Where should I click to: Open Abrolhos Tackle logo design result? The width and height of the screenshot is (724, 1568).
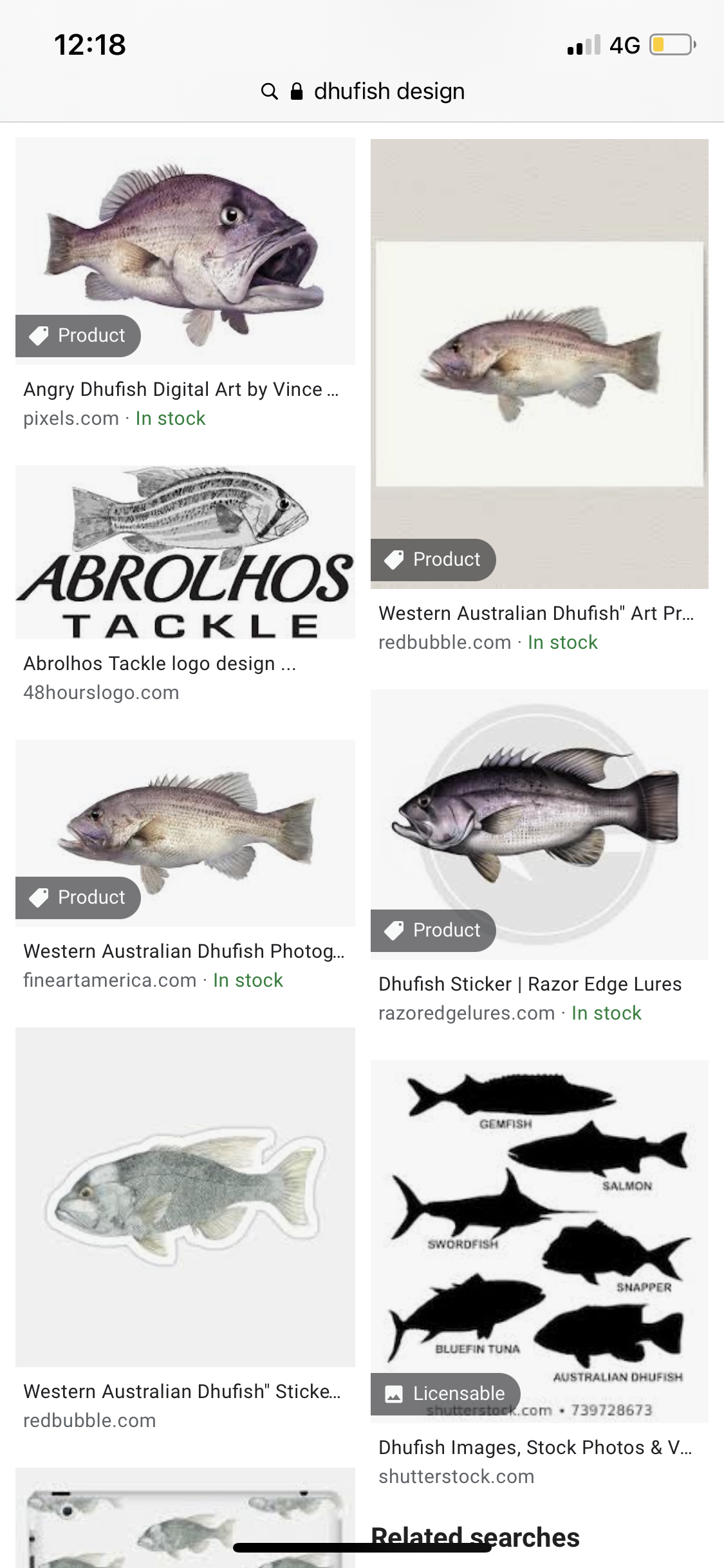[185, 552]
